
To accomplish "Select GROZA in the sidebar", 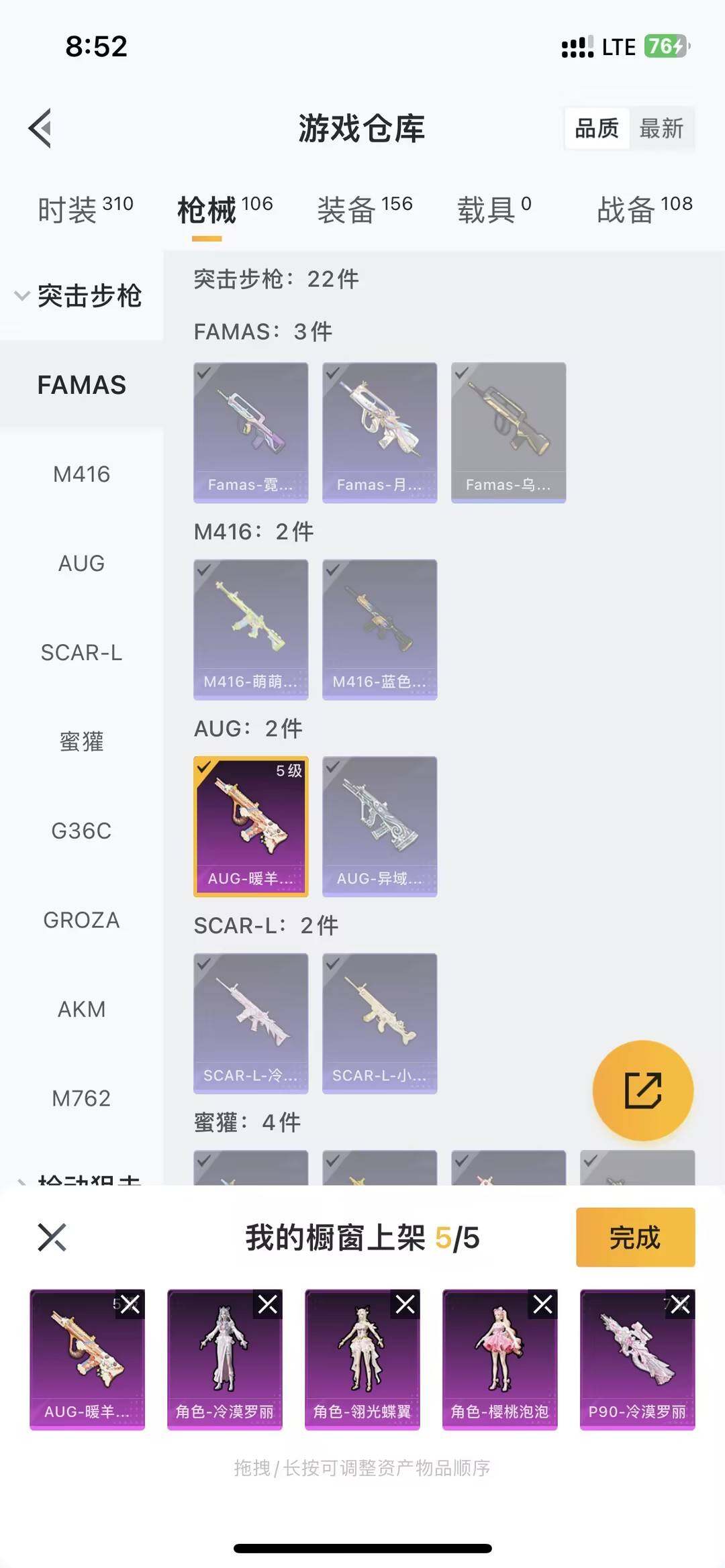I will click(x=81, y=920).
